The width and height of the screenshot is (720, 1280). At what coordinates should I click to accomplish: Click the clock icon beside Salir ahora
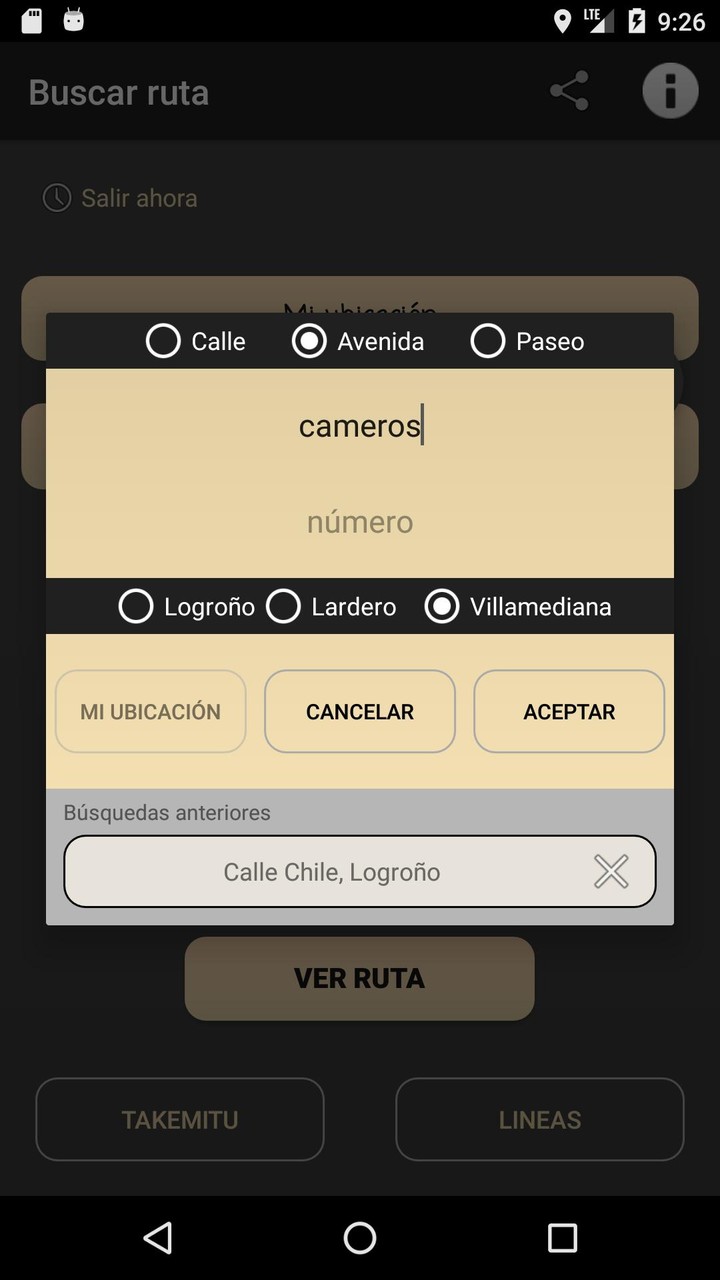pyautogui.click(x=57, y=198)
